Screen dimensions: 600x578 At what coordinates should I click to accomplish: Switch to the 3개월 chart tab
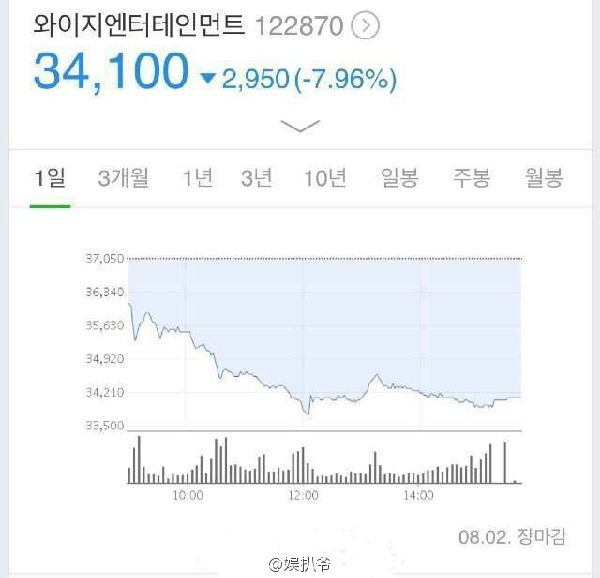click(124, 178)
